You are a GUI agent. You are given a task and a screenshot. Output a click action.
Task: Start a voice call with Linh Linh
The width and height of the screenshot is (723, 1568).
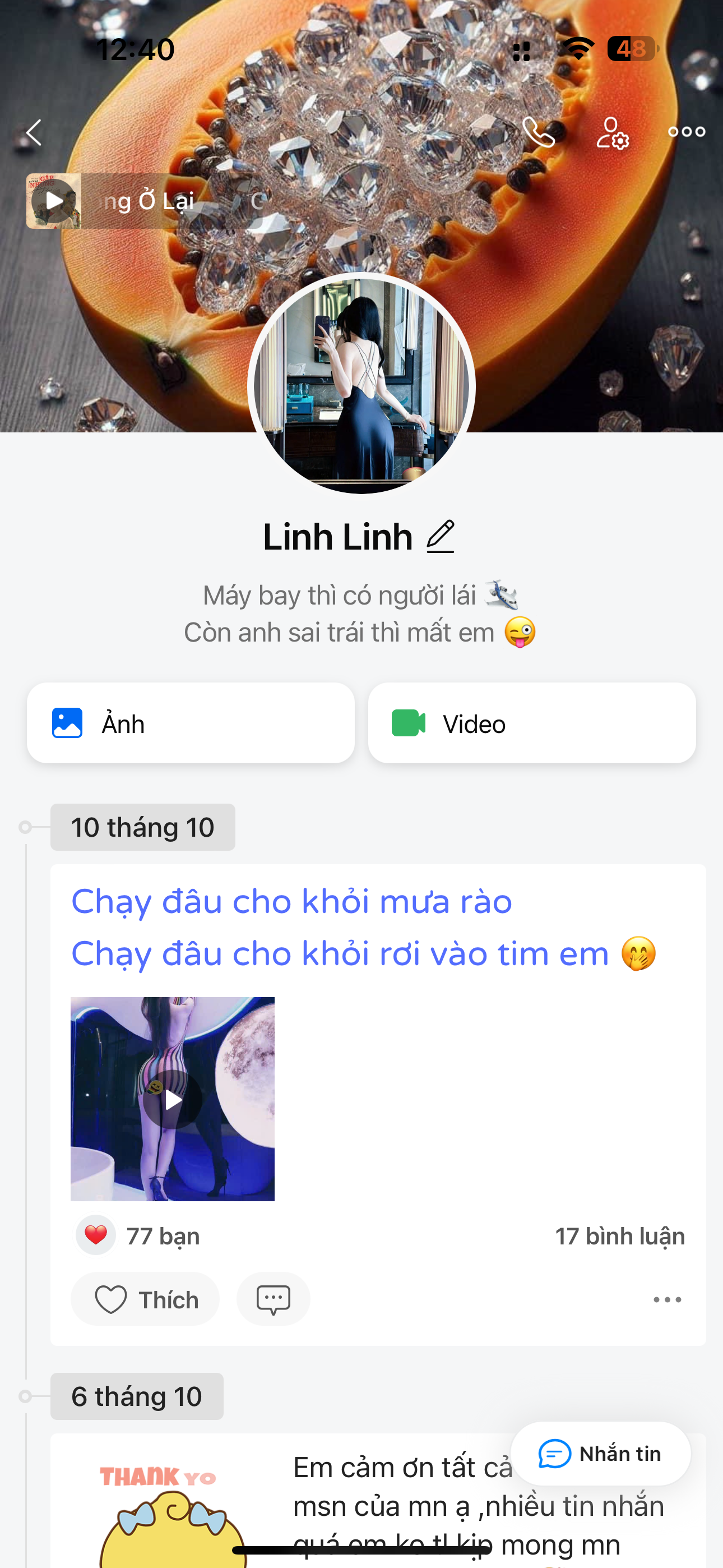click(539, 132)
